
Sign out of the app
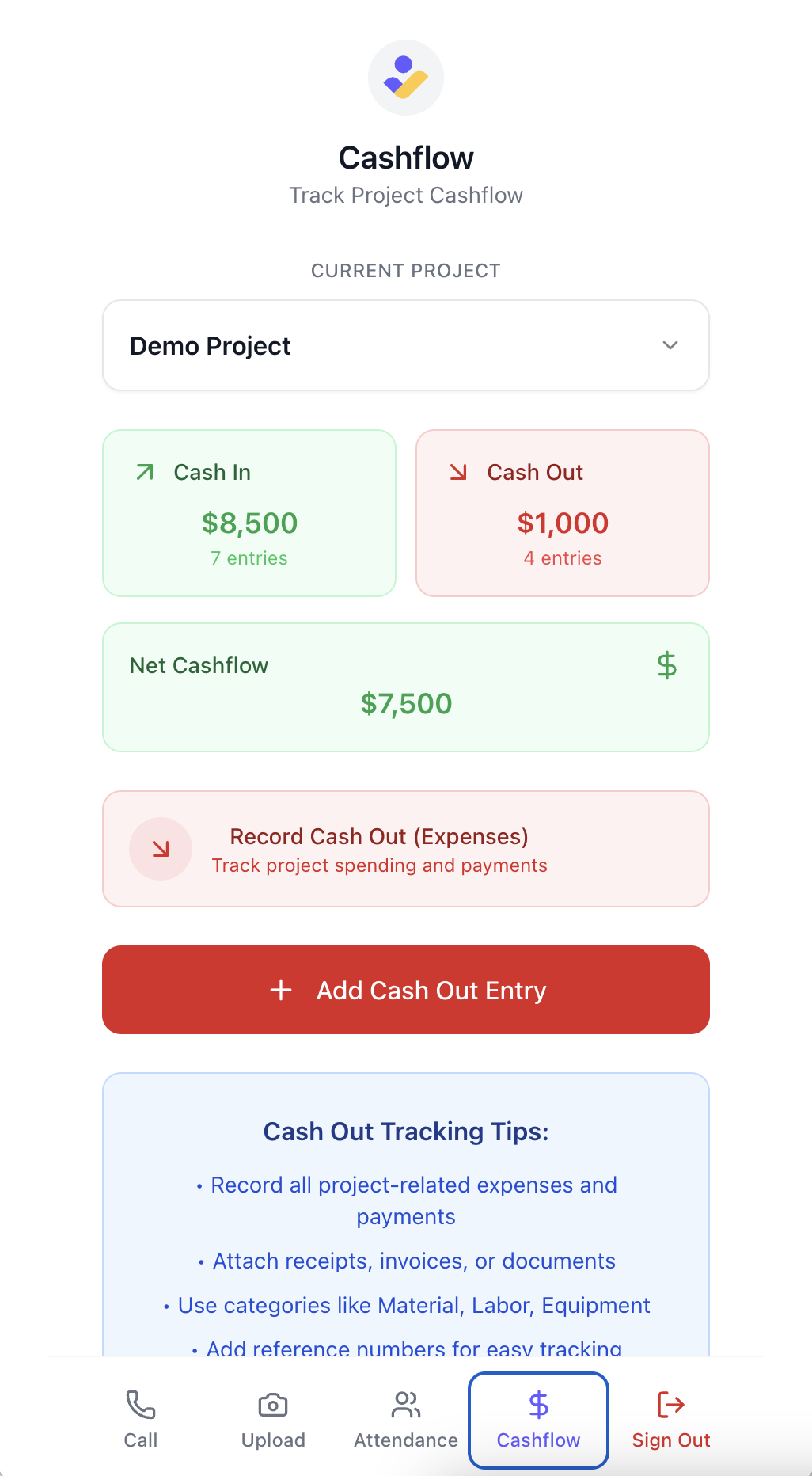670,1419
